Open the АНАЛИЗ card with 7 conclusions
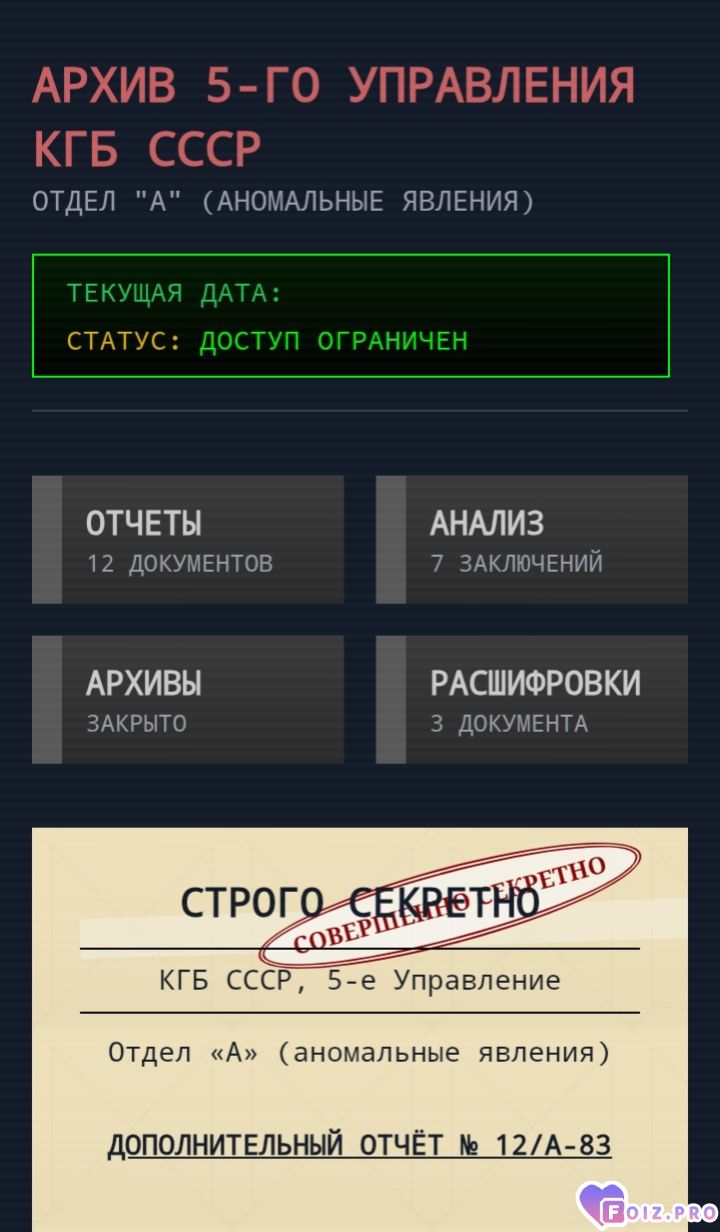Viewport: 720px width, 1232px height. 532,540
